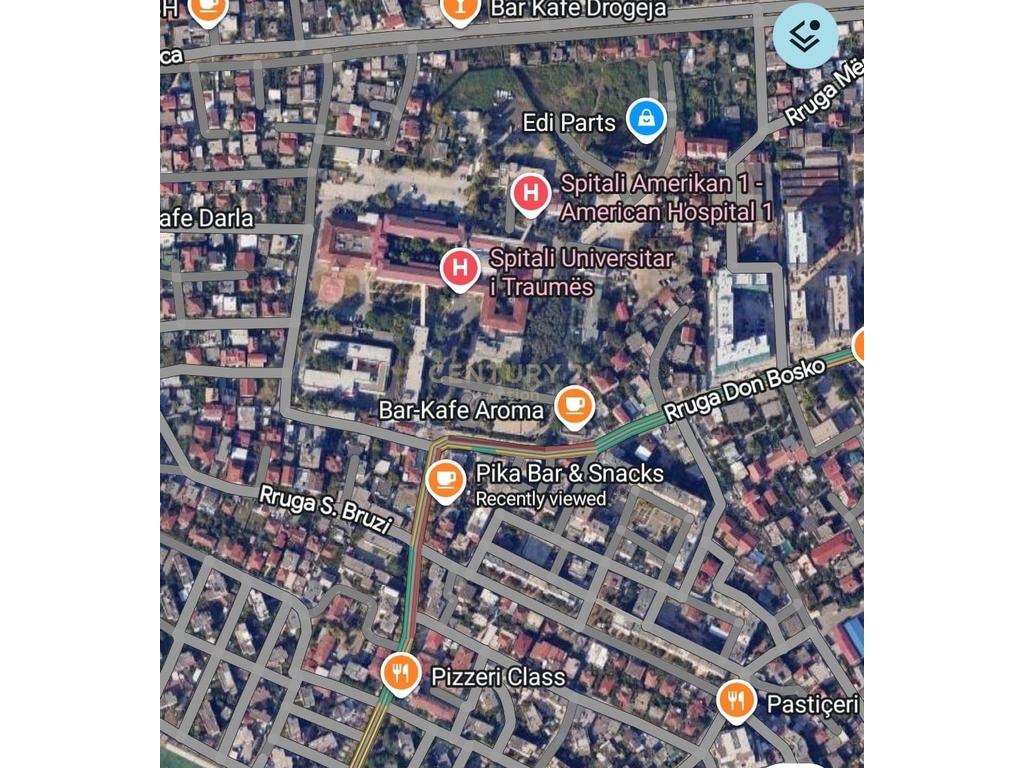
Task: Open the Bar Kafe Drogeja pin
Action: coord(460,10)
